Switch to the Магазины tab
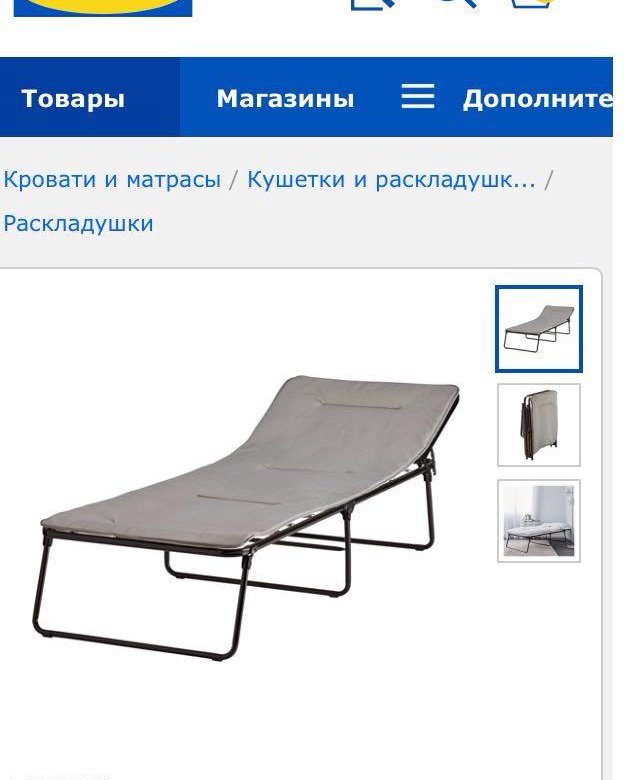640x780 pixels. (285, 99)
